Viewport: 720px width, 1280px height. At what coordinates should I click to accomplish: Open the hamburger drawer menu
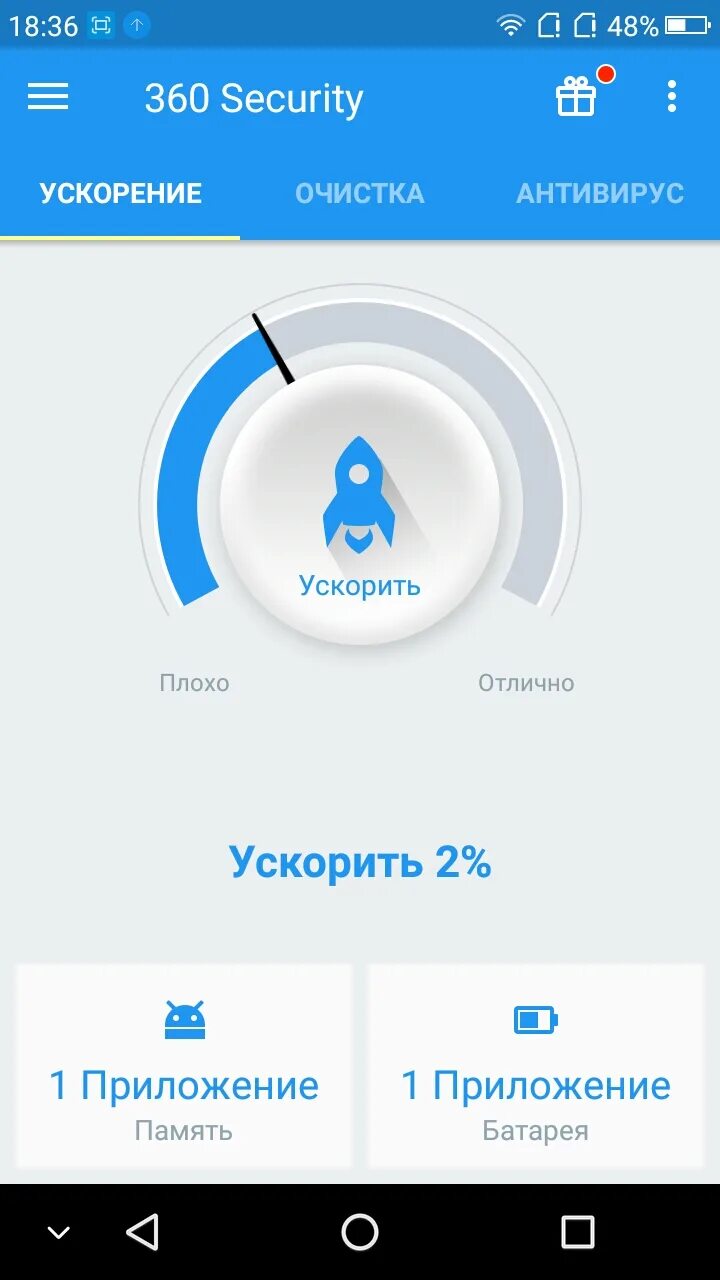pyautogui.click(x=48, y=97)
